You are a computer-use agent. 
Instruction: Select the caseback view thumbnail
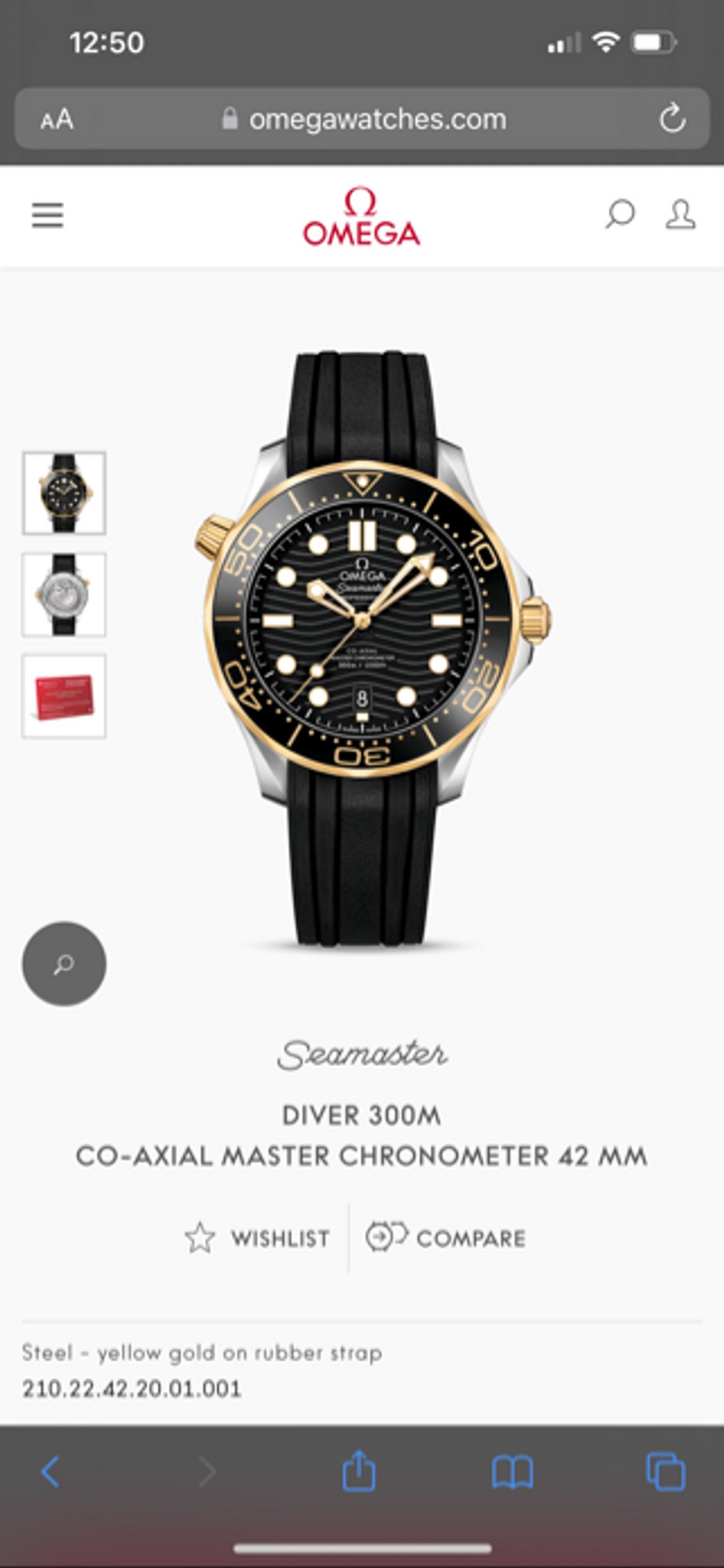(64, 594)
